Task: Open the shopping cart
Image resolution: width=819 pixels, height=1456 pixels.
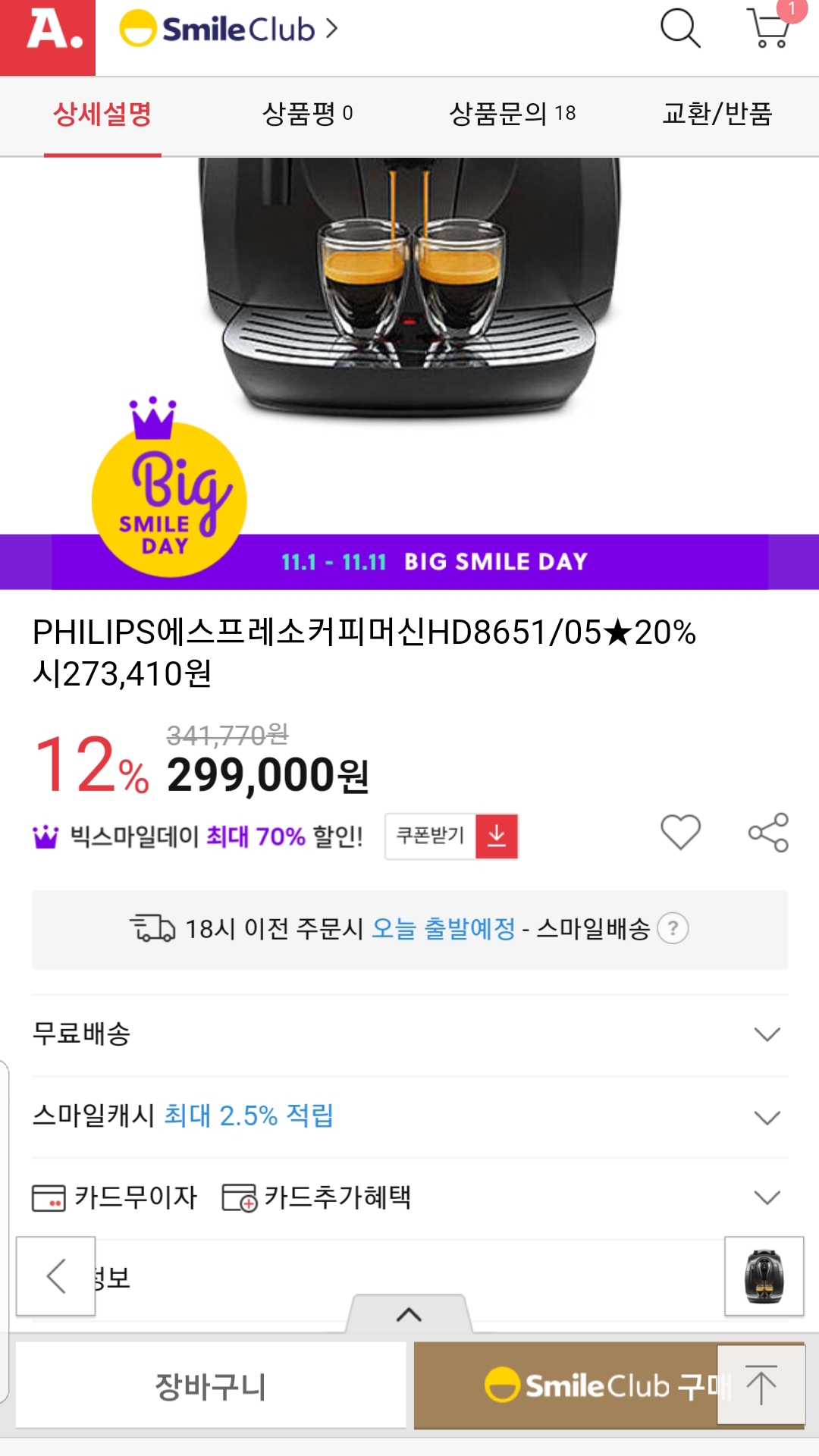Action: pos(770,28)
